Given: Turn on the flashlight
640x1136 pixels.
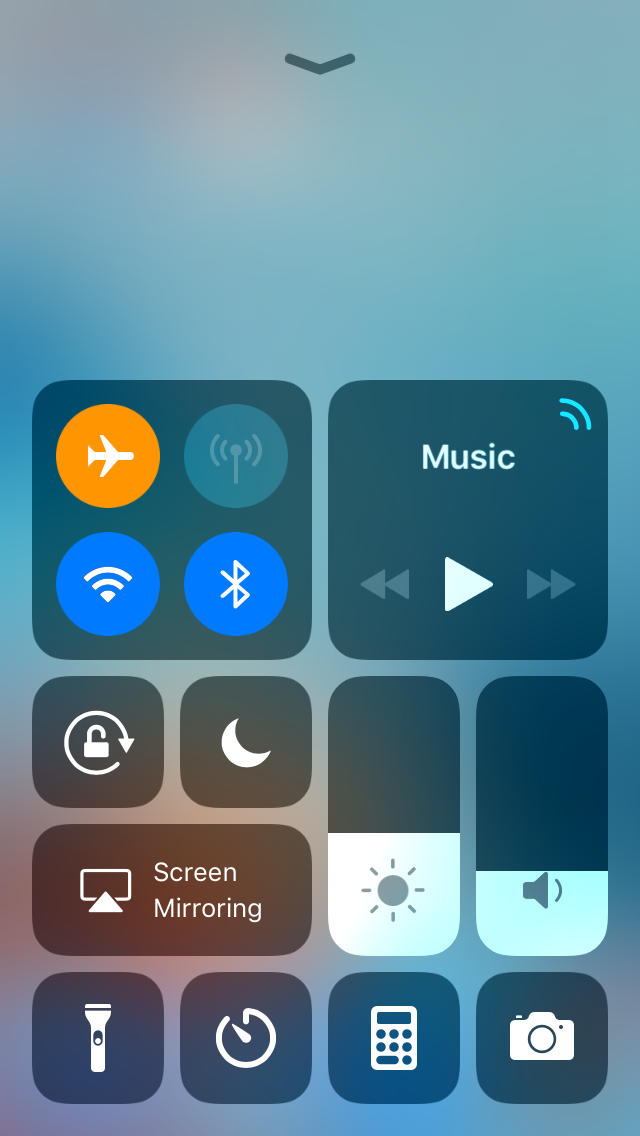Looking at the screenshot, I should (98, 1038).
